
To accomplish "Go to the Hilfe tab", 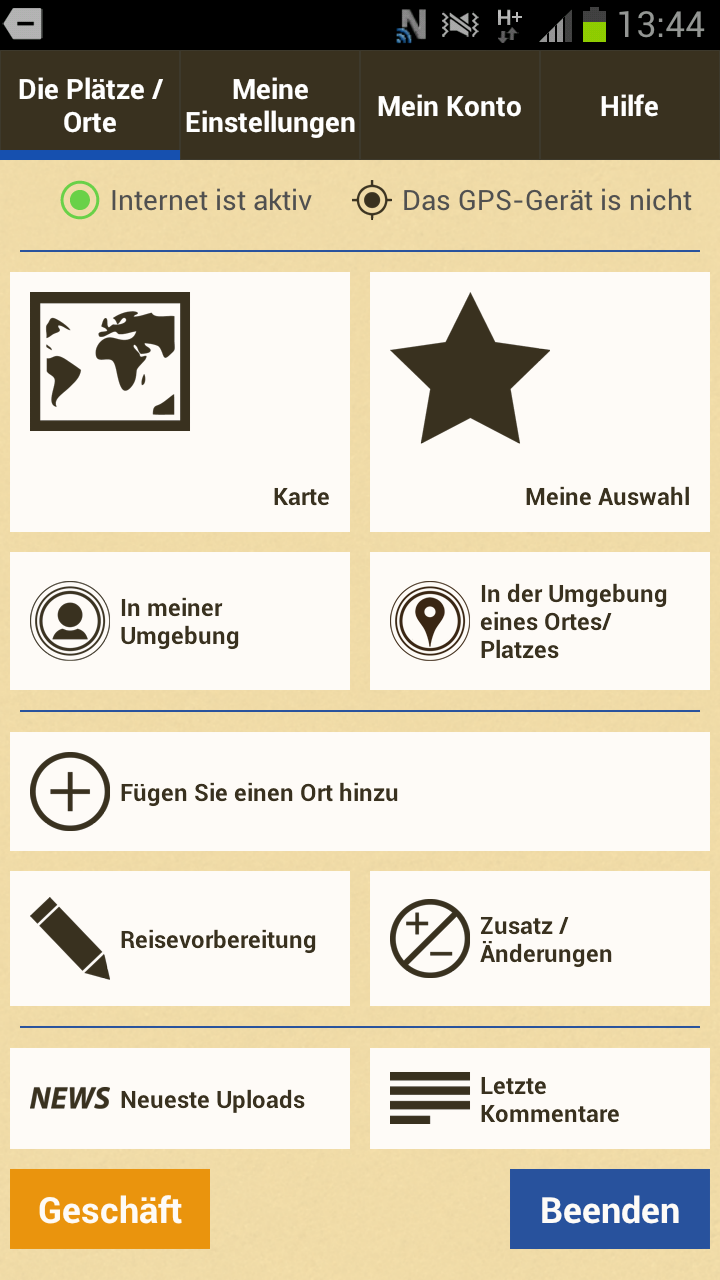I will (629, 106).
